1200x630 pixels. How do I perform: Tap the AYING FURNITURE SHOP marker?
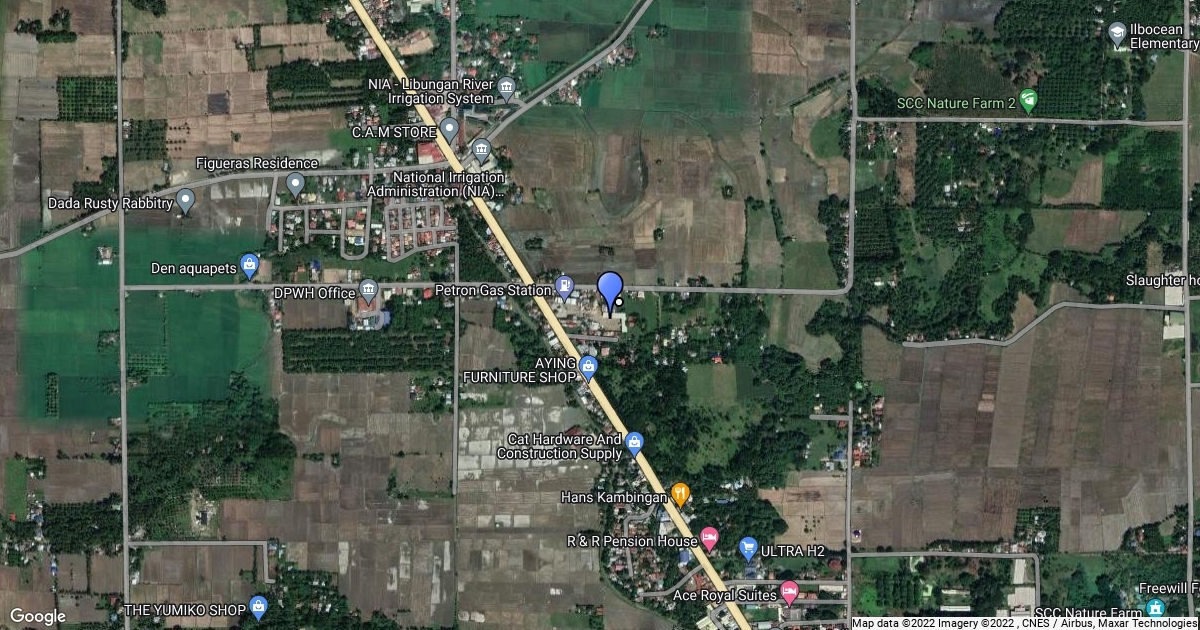coord(588,368)
